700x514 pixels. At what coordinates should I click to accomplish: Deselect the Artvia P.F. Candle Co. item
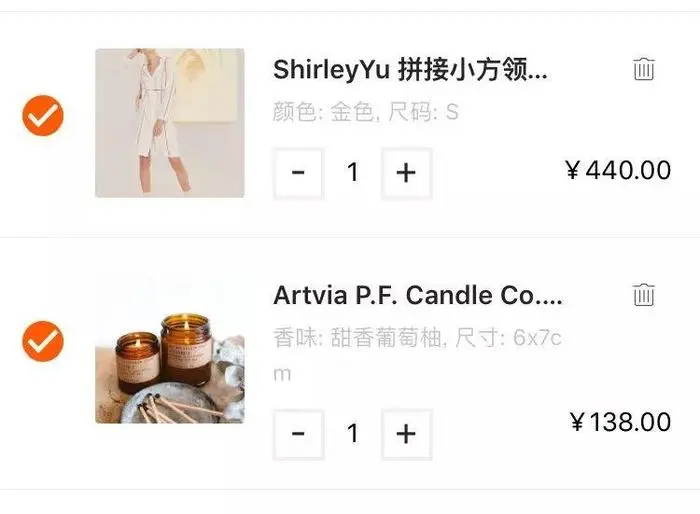(x=43, y=342)
